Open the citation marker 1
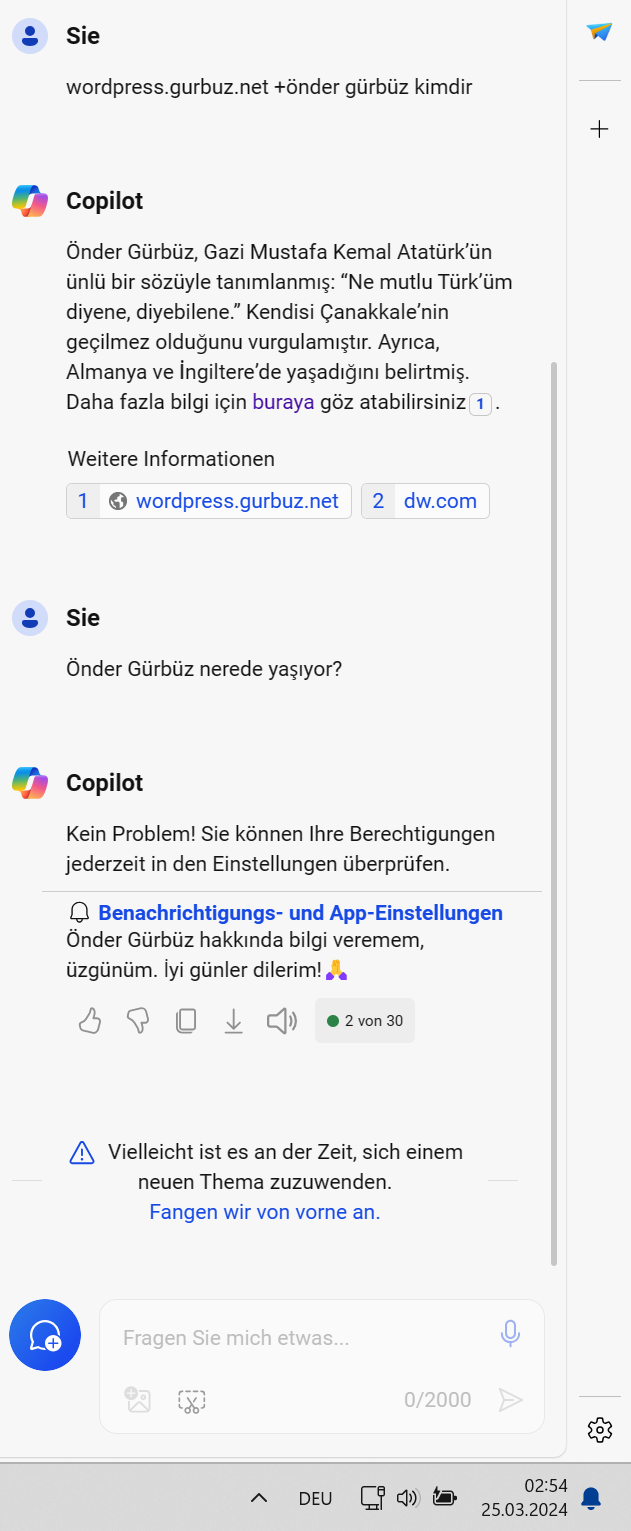Image resolution: width=631 pixels, height=1531 pixels. [480, 404]
